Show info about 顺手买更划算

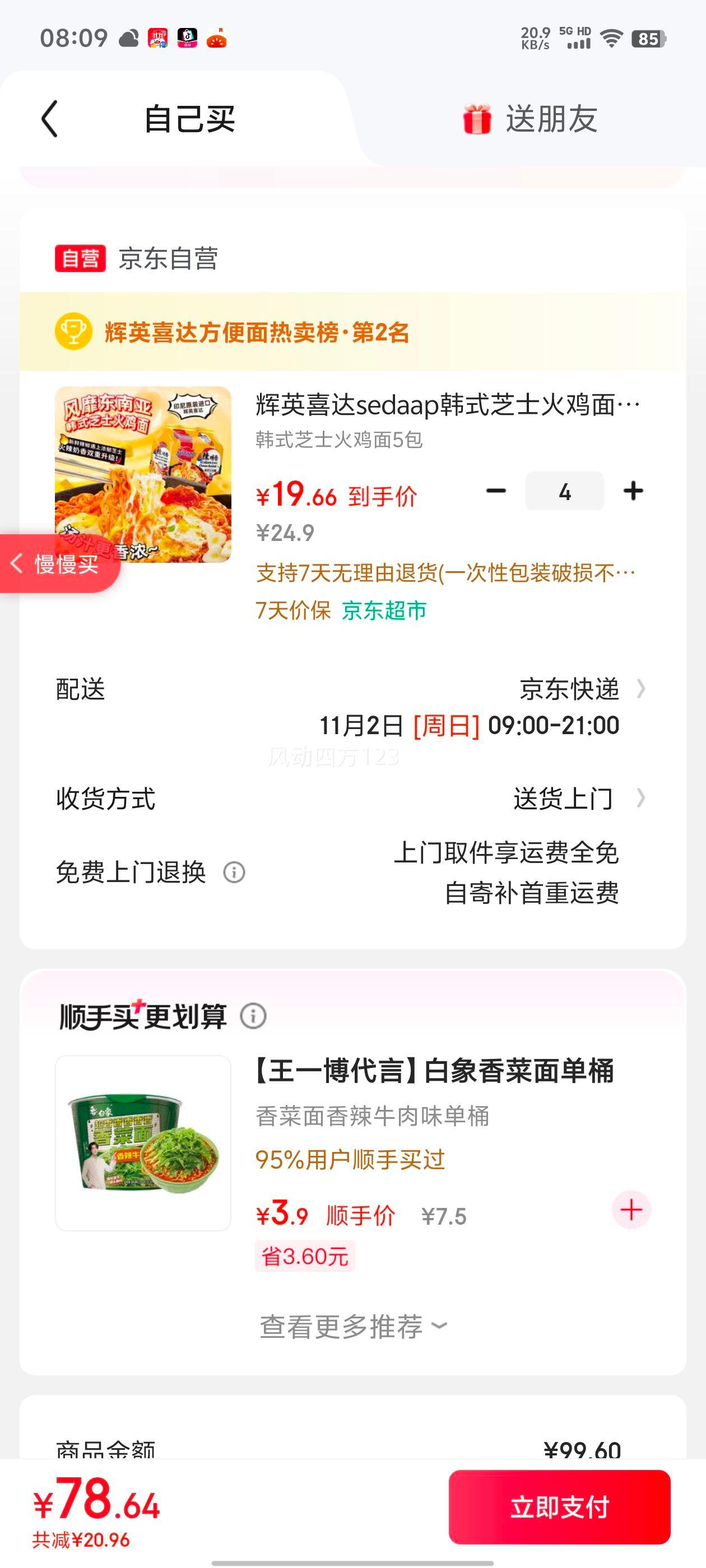coord(253,1016)
